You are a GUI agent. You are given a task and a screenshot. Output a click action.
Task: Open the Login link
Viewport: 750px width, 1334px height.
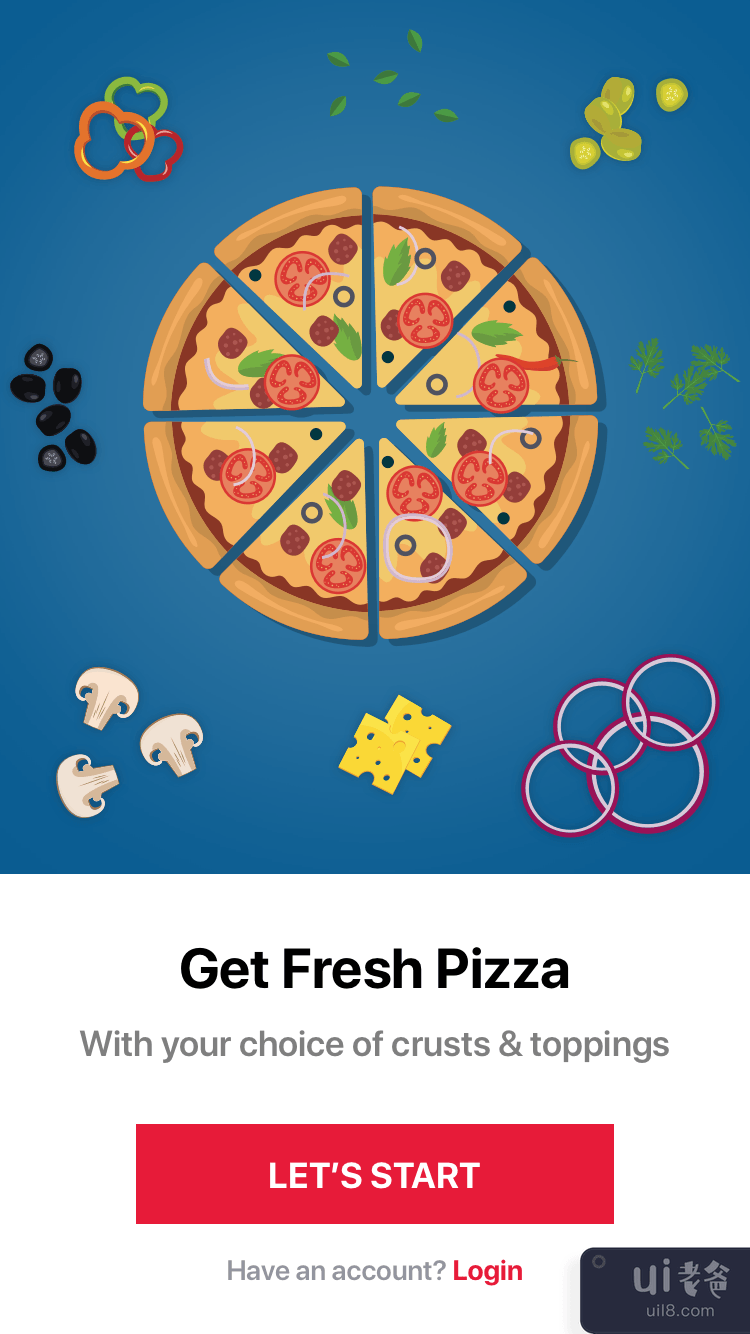click(x=487, y=1271)
